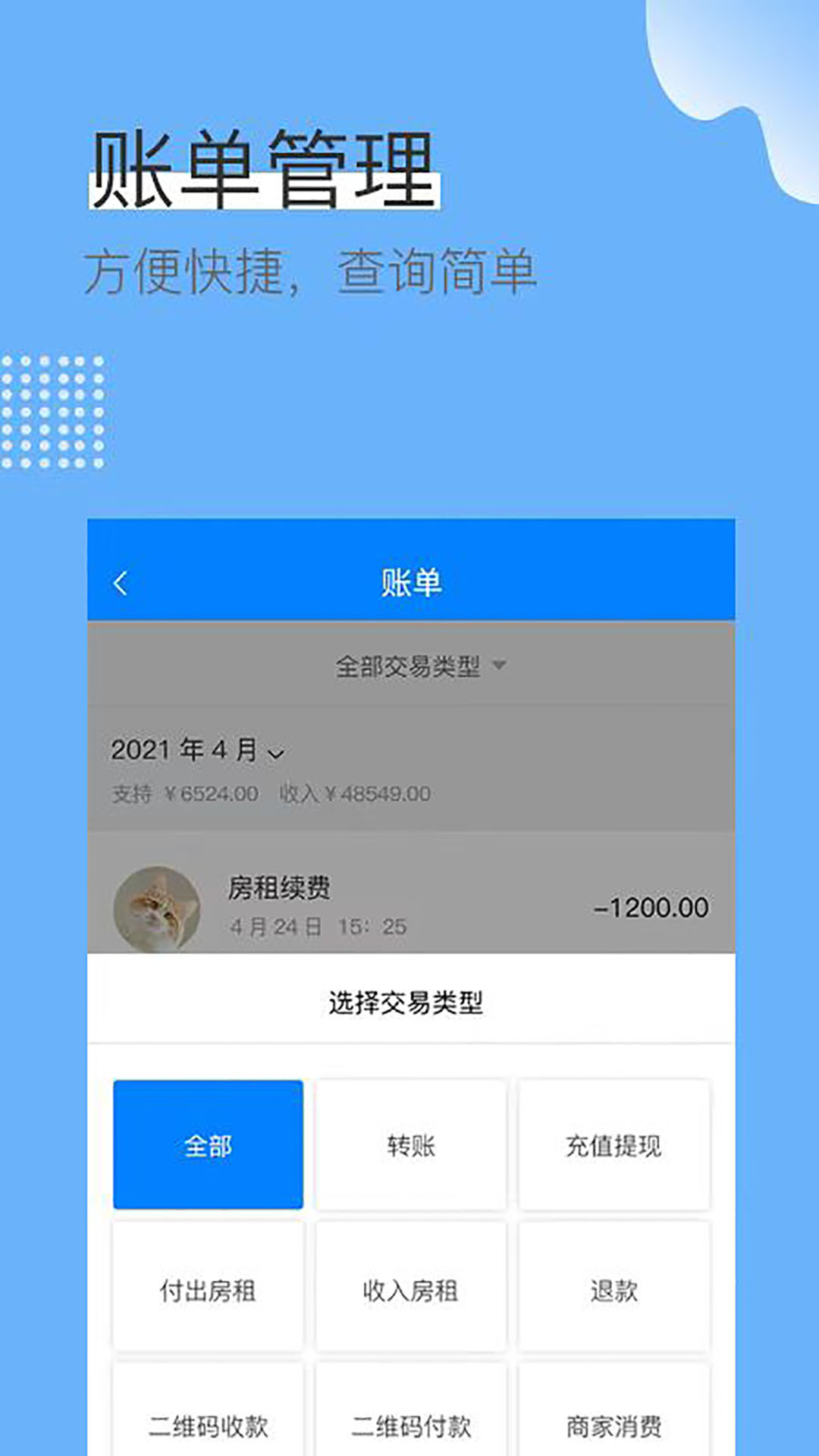Click the chevron next to 全部交易类型
This screenshot has width=819, height=1456.
point(500,670)
